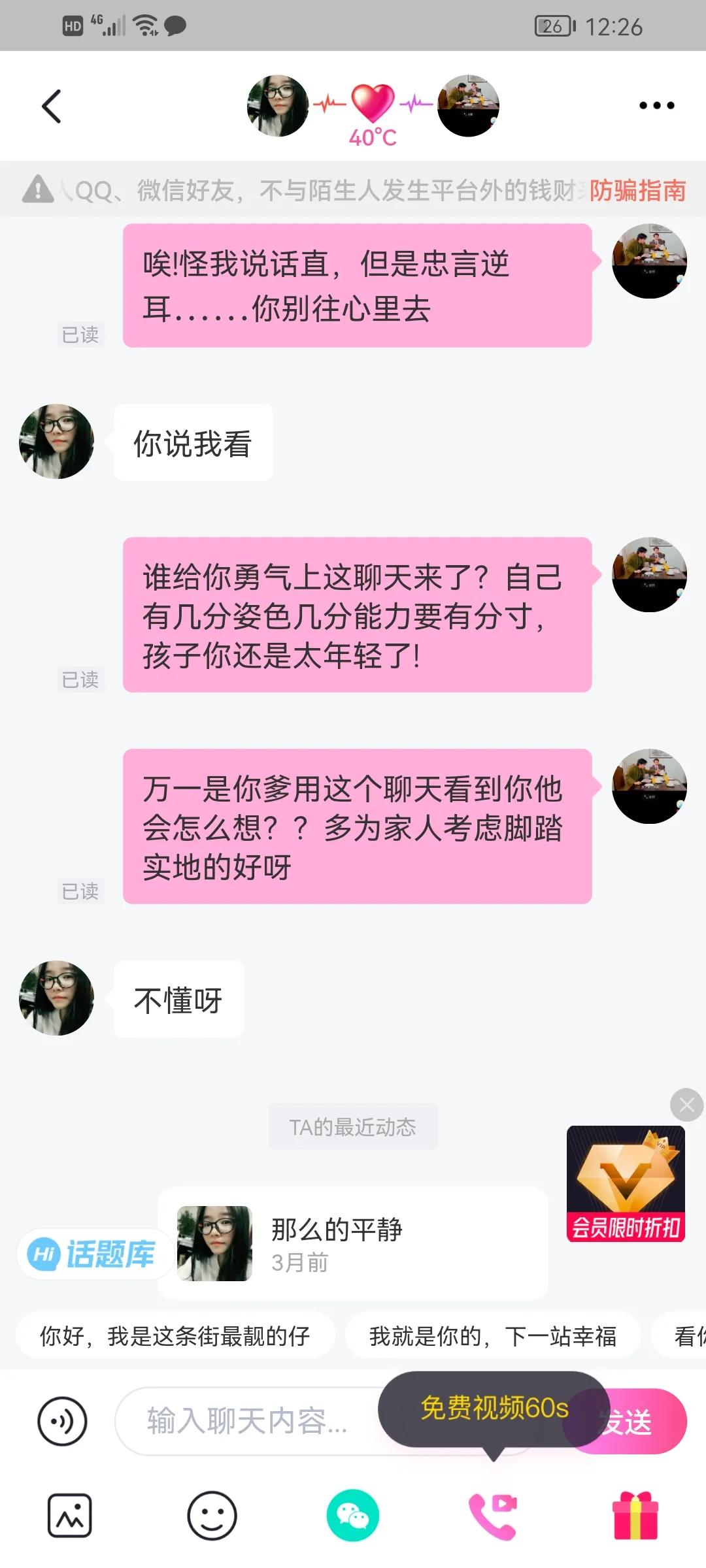706x1568 pixels.
Task: Open the three-dot more options menu
Action: coord(656,105)
